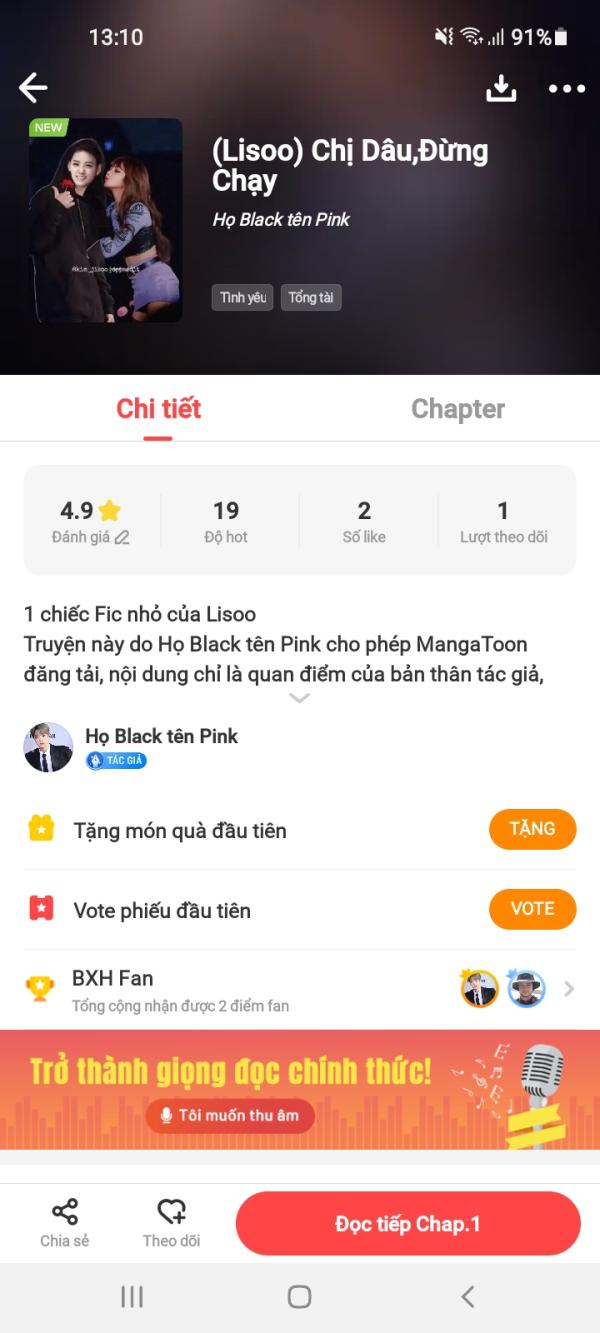Image resolution: width=600 pixels, height=1333 pixels.
Task: Open the three-dot overflow menu
Action: [566, 88]
